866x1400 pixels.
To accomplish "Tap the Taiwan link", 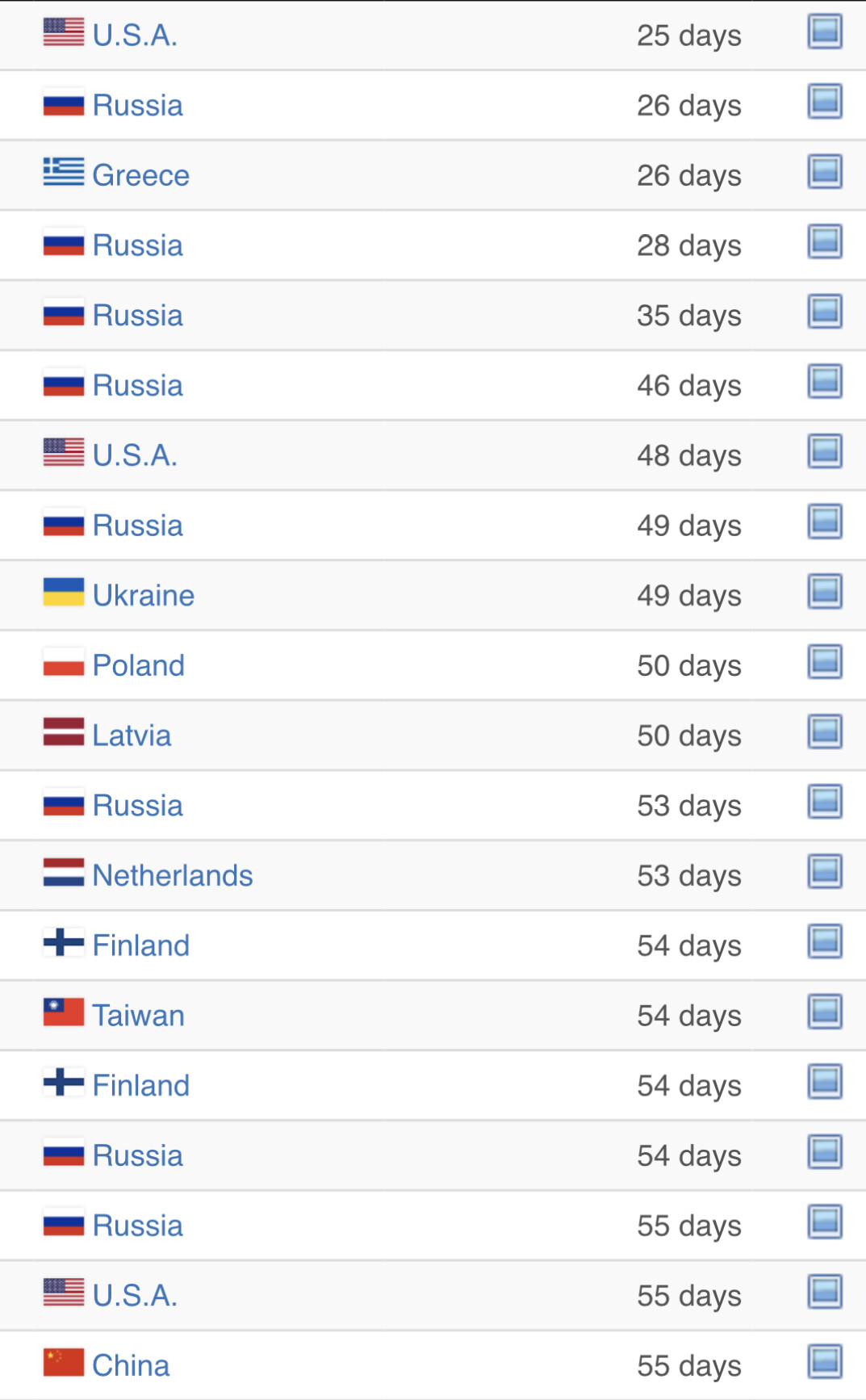I will click(138, 1015).
